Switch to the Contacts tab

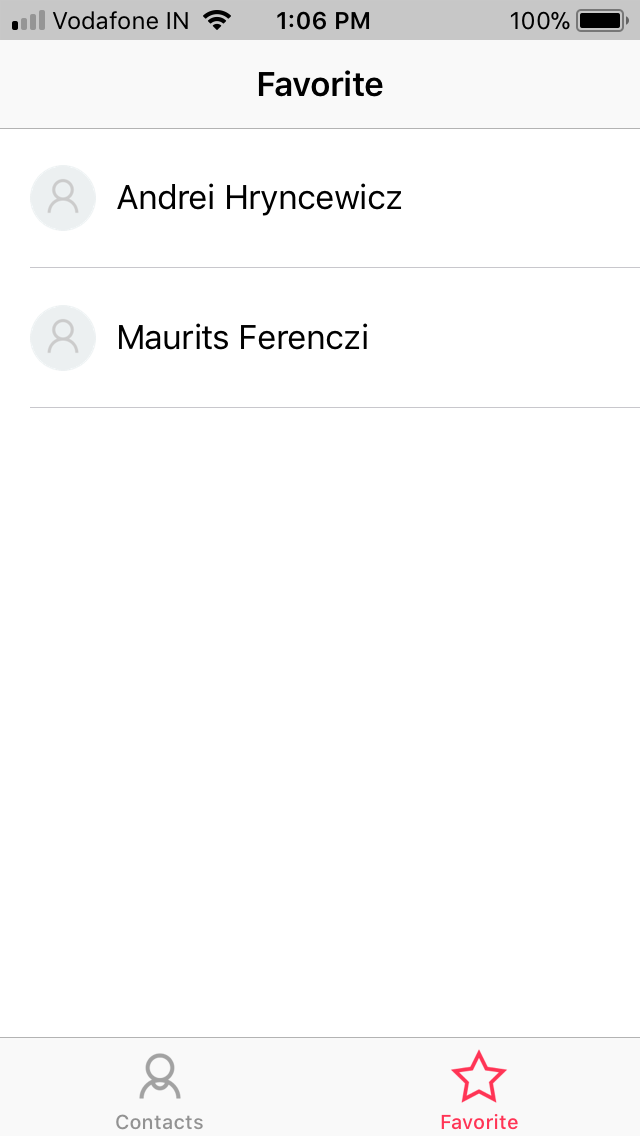pyautogui.click(x=160, y=1090)
